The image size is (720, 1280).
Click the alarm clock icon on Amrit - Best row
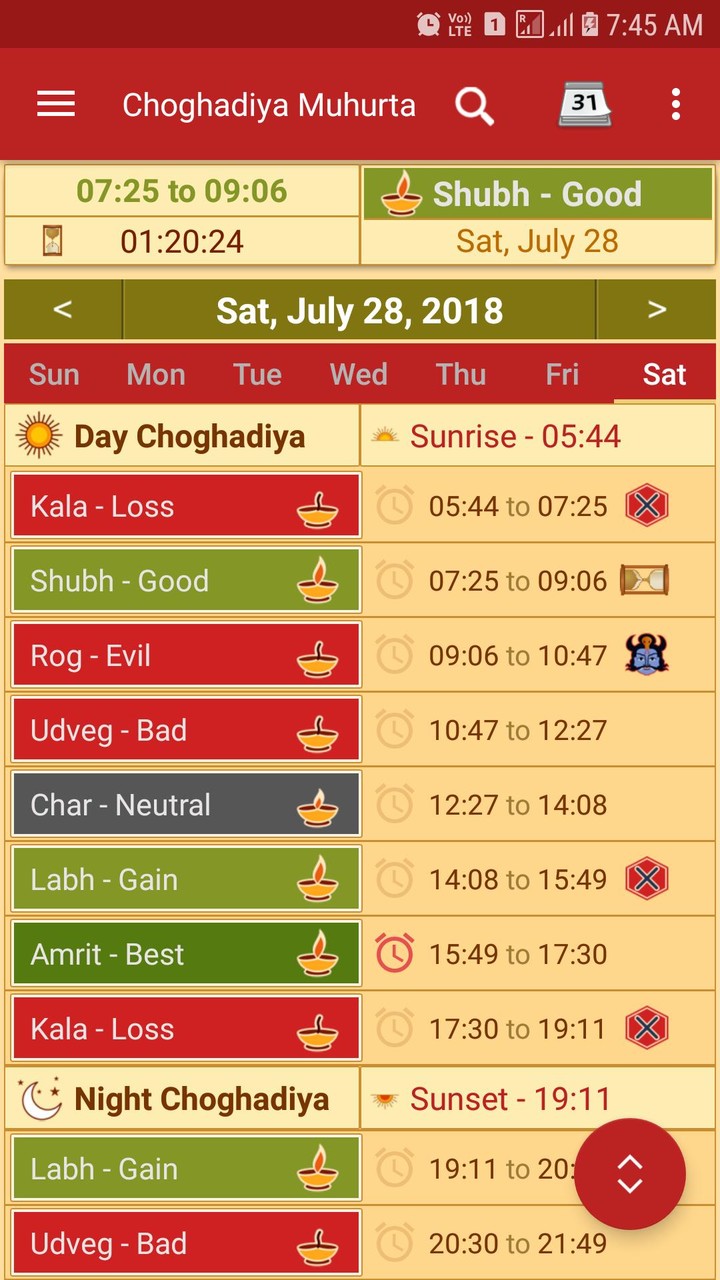click(395, 953)
